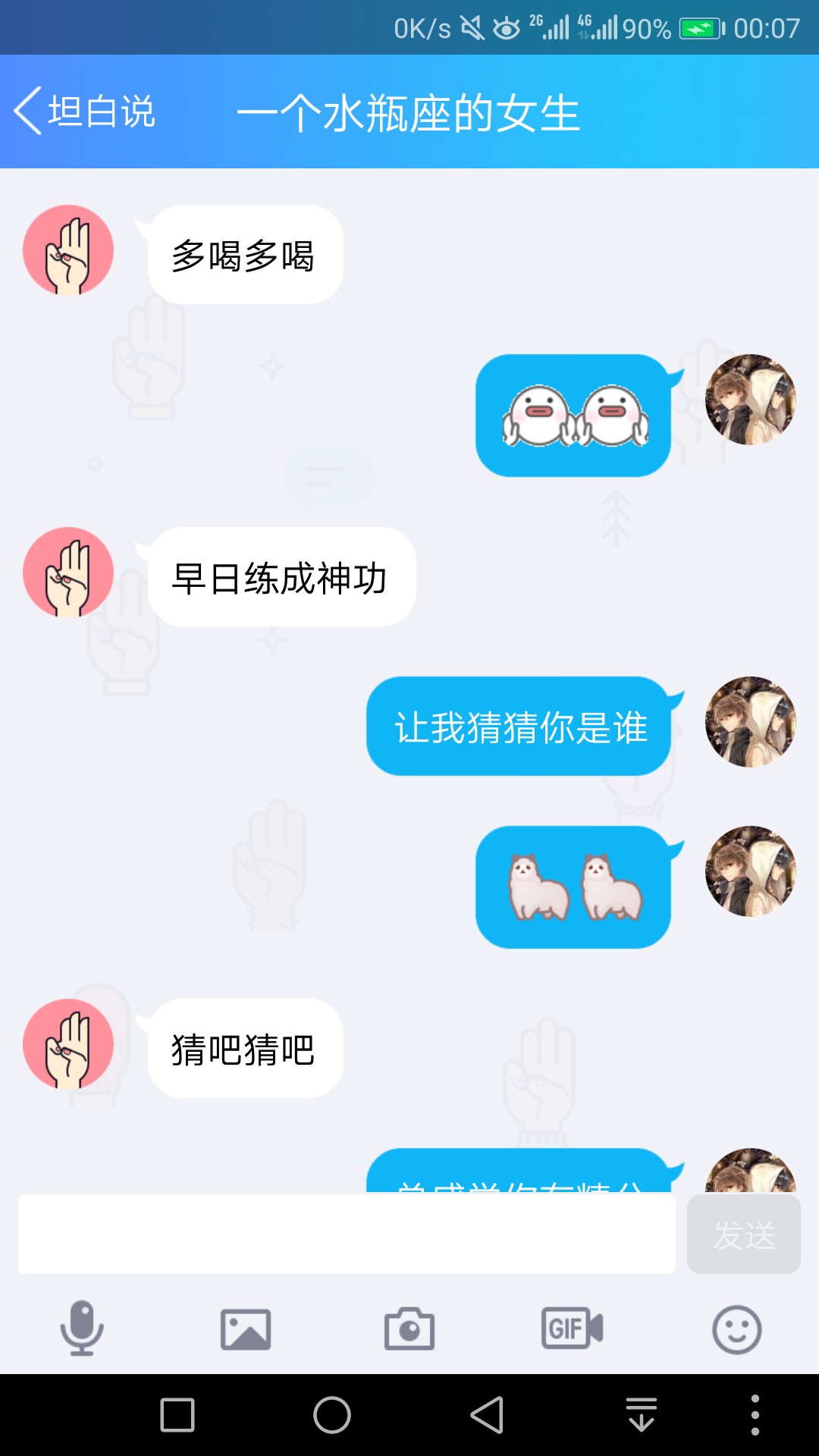The image size is (819, 1456).
Task: Open the recent apps overview
Action: pos(177,1415)
